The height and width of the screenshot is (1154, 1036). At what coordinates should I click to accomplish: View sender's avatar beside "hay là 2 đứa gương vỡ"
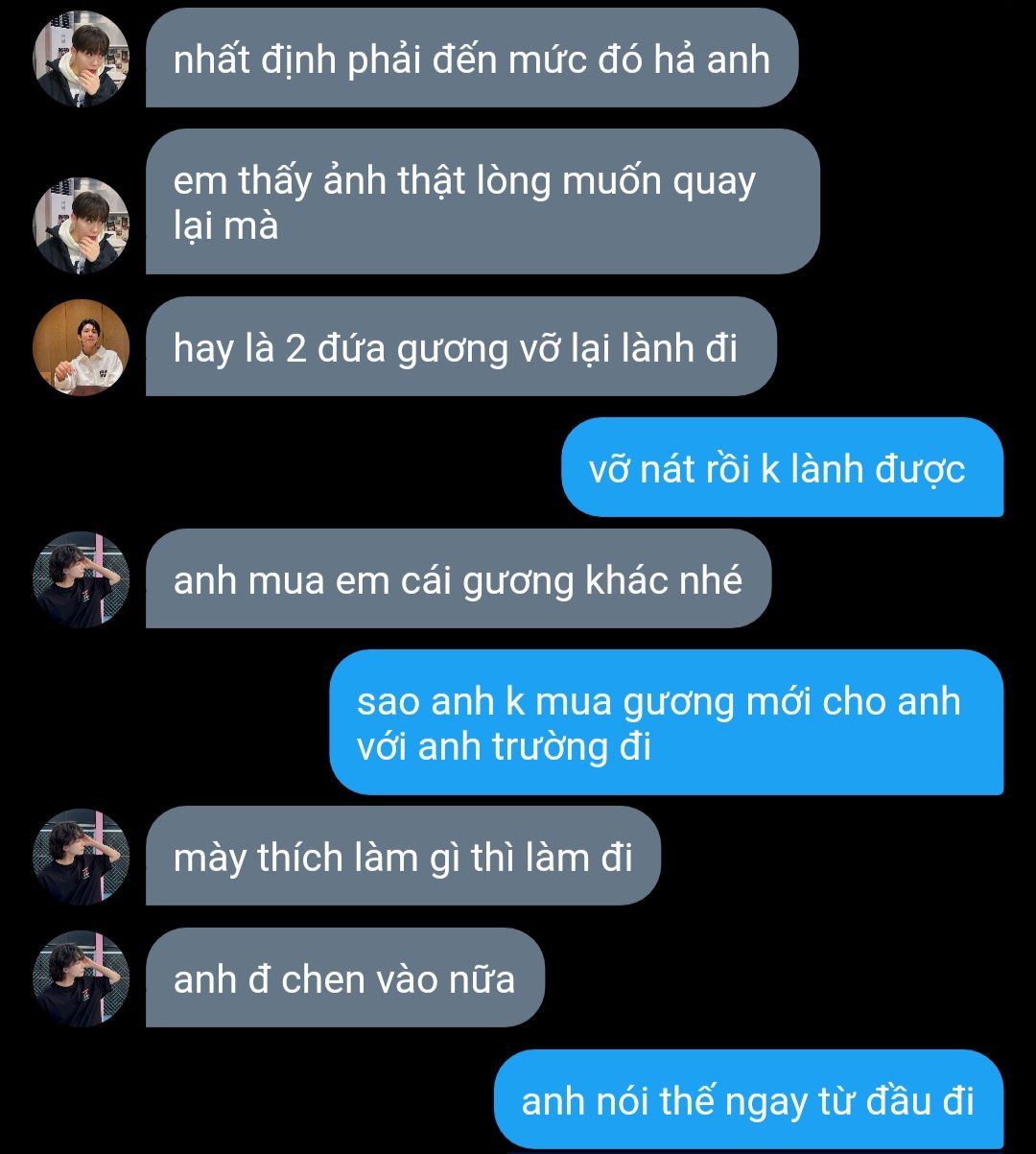pos(82,346)
